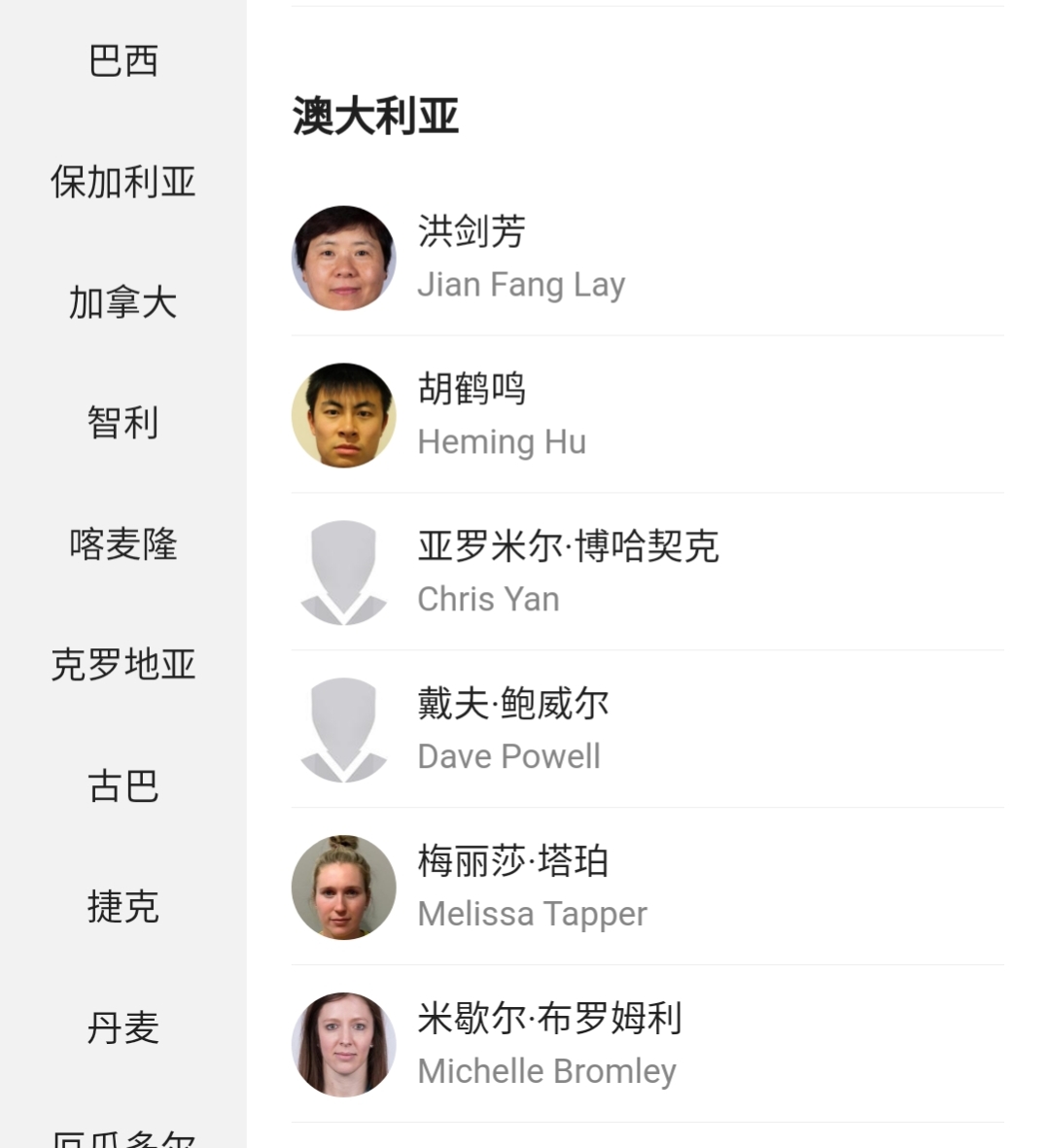
Task: Choose 捷克 from the sidebar list
Action: 122,907
